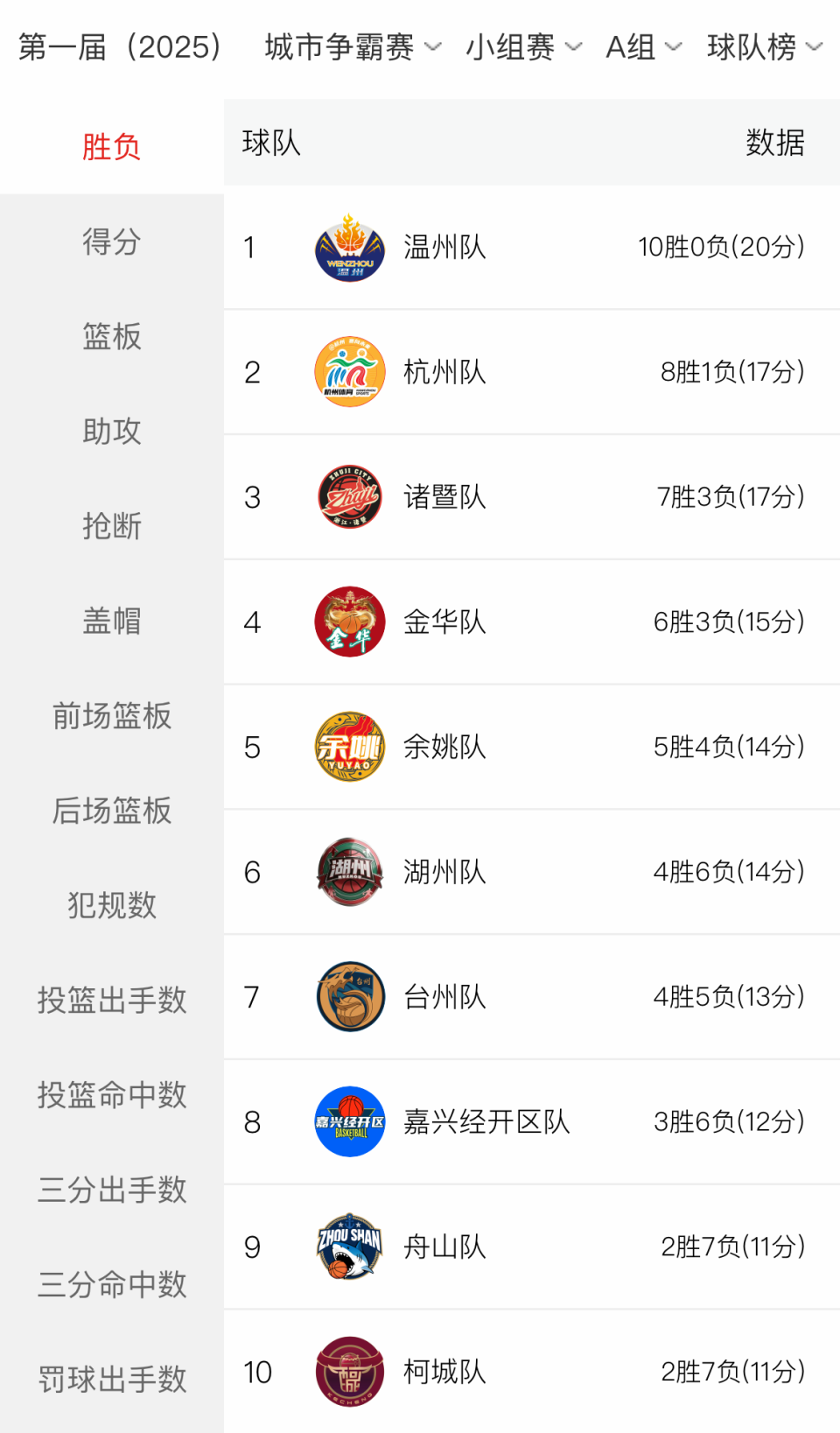Click the Yuyao team logo

(x=349, y=747)
